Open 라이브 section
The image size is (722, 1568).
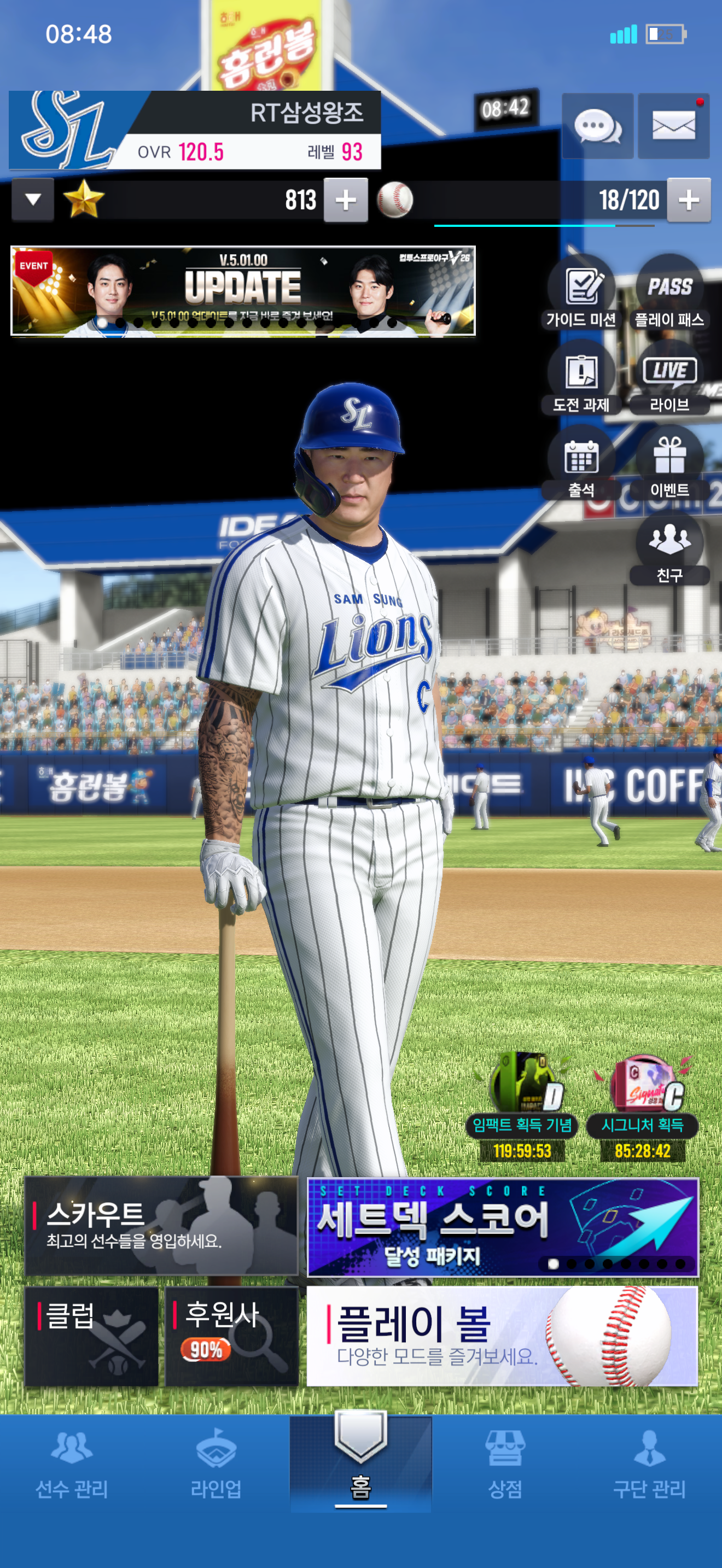tap(669, 377)
